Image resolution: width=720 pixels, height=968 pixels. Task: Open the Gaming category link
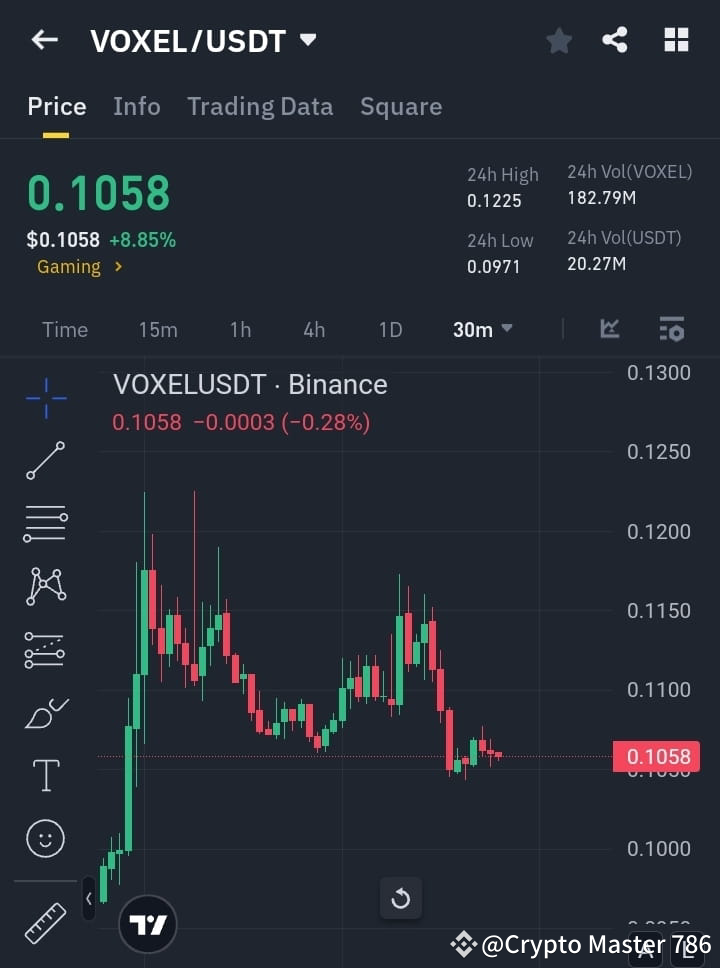(70, 267)
